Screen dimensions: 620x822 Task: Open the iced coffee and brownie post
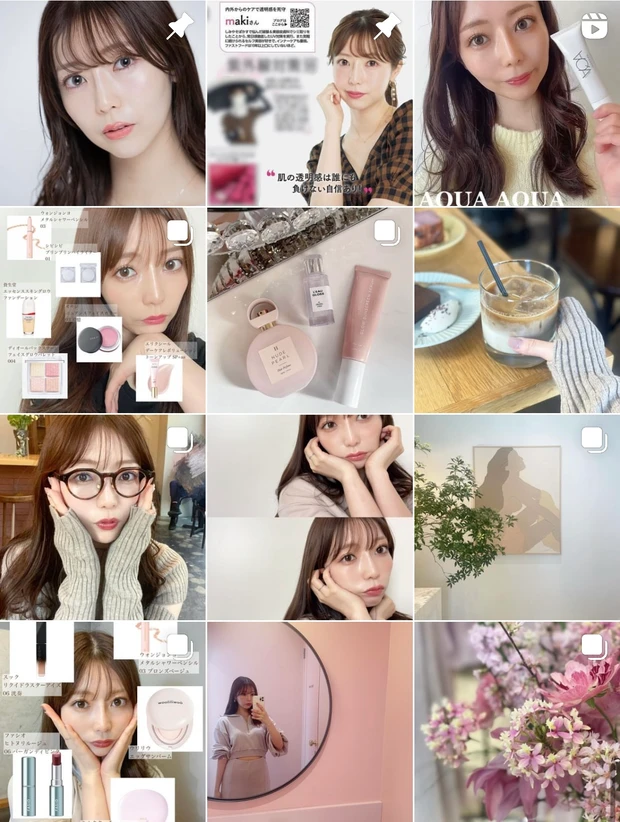point(517,310)
